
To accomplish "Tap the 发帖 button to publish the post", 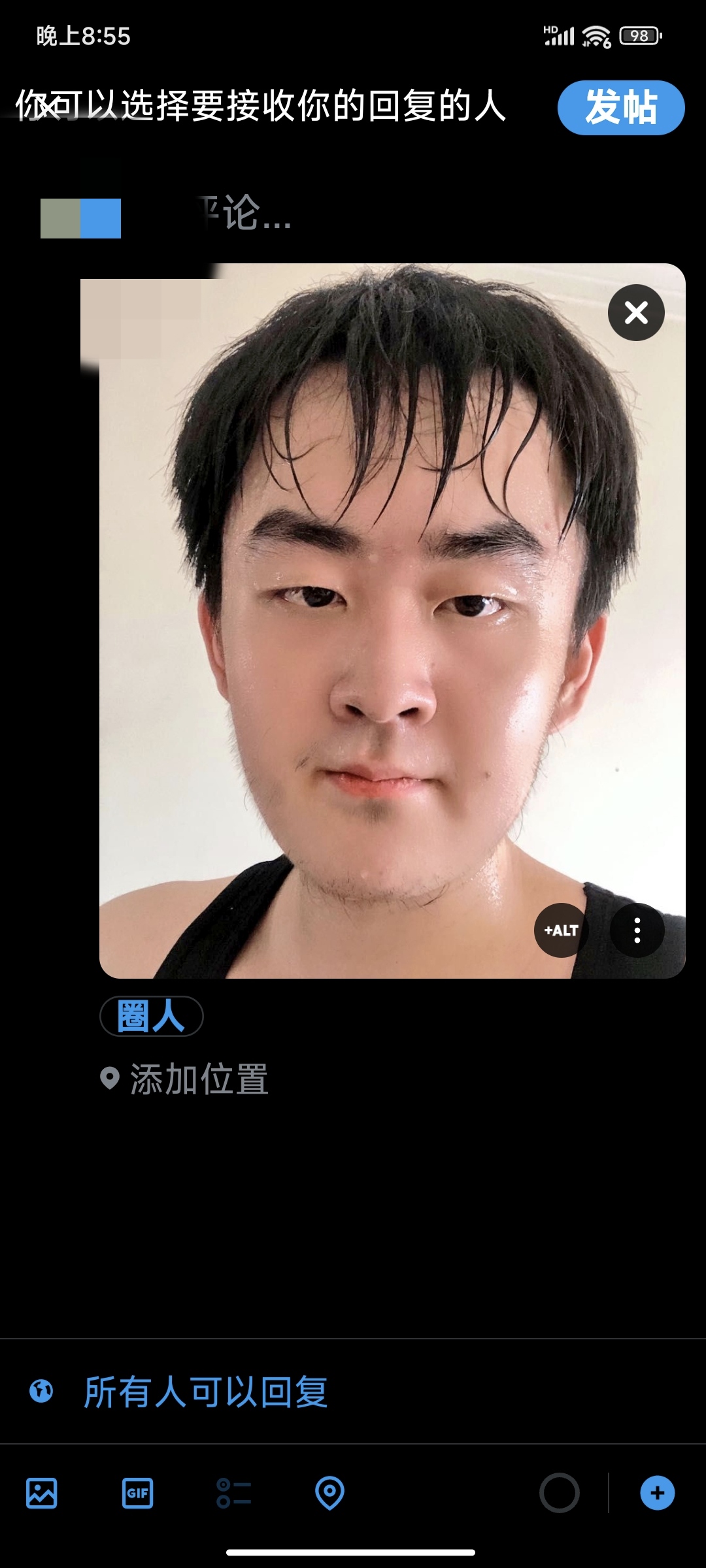I will 620,108.
